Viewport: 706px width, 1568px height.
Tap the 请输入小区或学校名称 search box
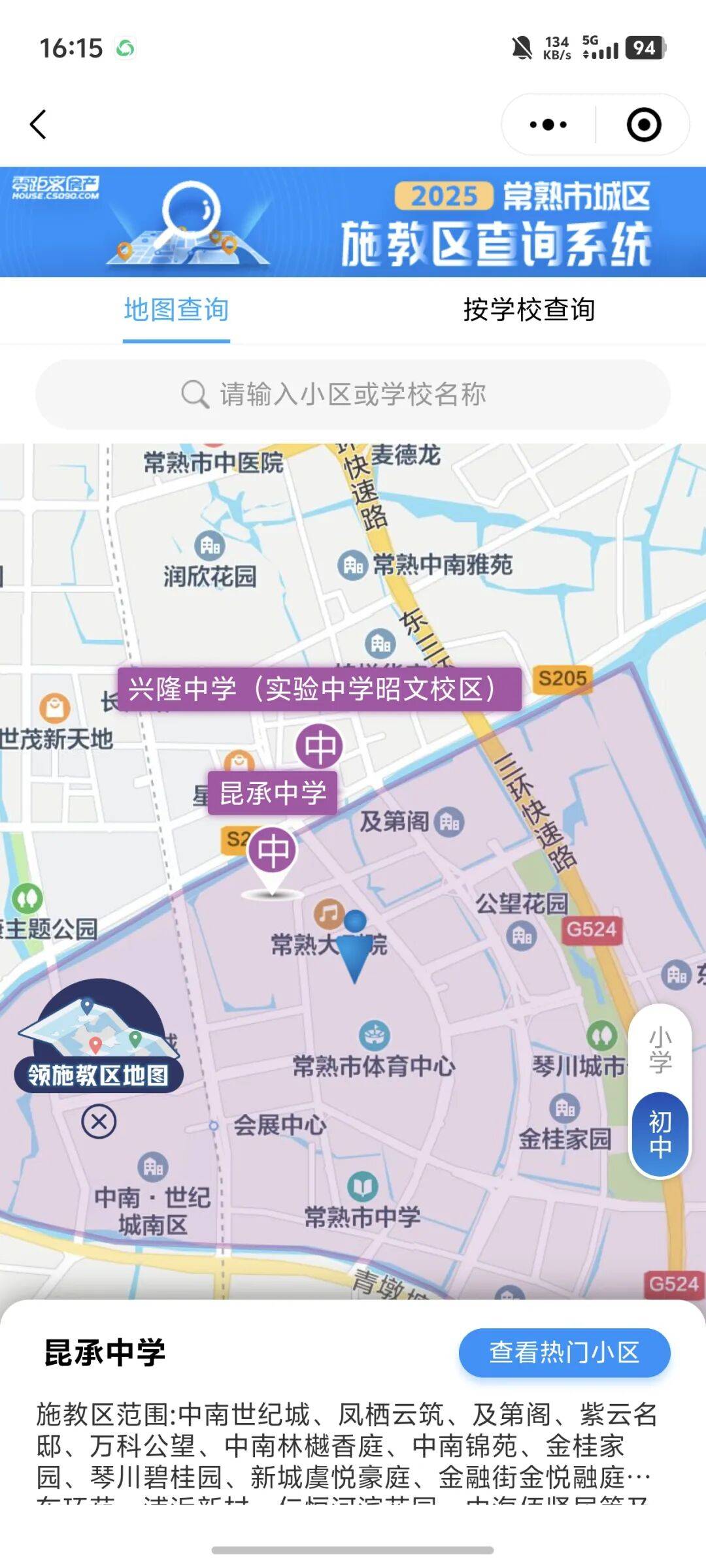pos(353,395)
